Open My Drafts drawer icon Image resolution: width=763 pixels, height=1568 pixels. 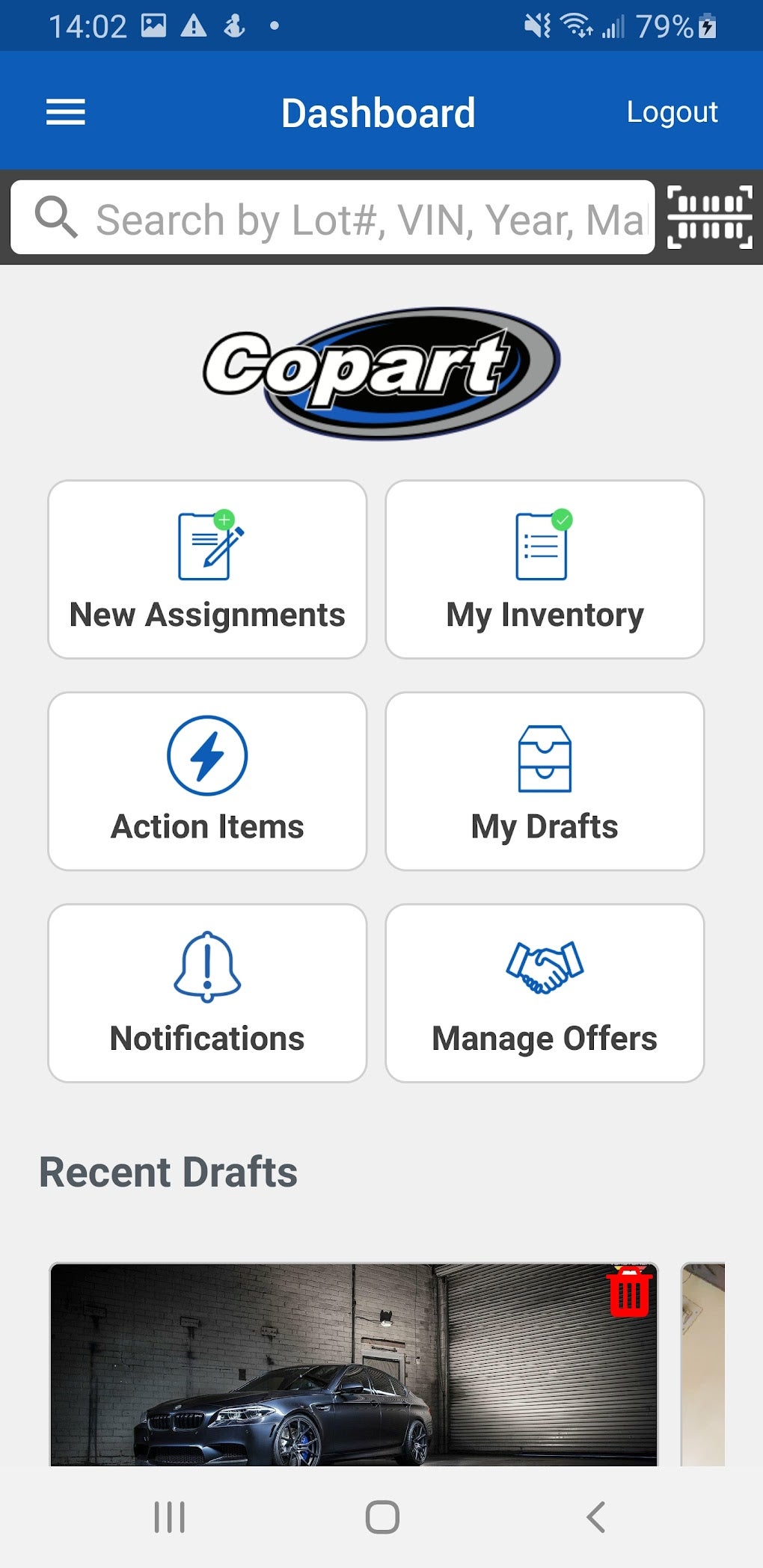pyautogui.click(x=545, y=757)
